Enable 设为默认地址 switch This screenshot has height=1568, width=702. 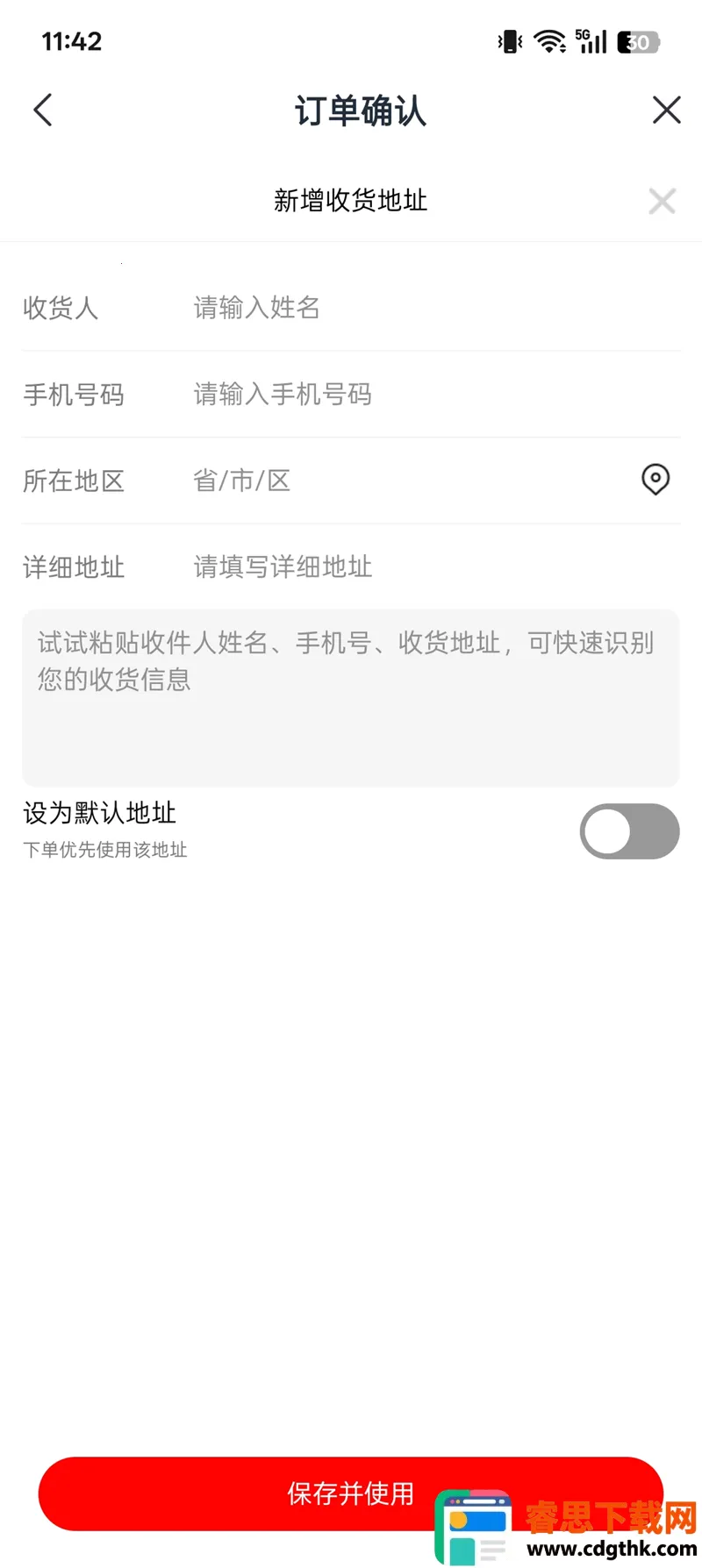[629, 831]
